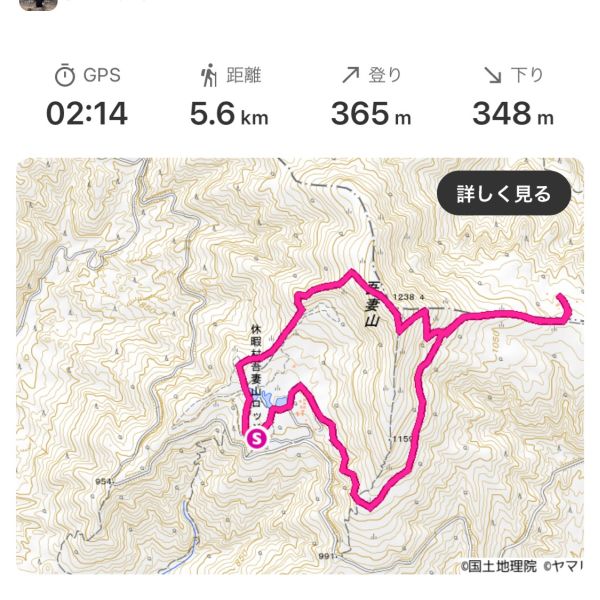Screen dimensions: 600x600
Task: Open the hiking route map
Action: pos(300,400)
